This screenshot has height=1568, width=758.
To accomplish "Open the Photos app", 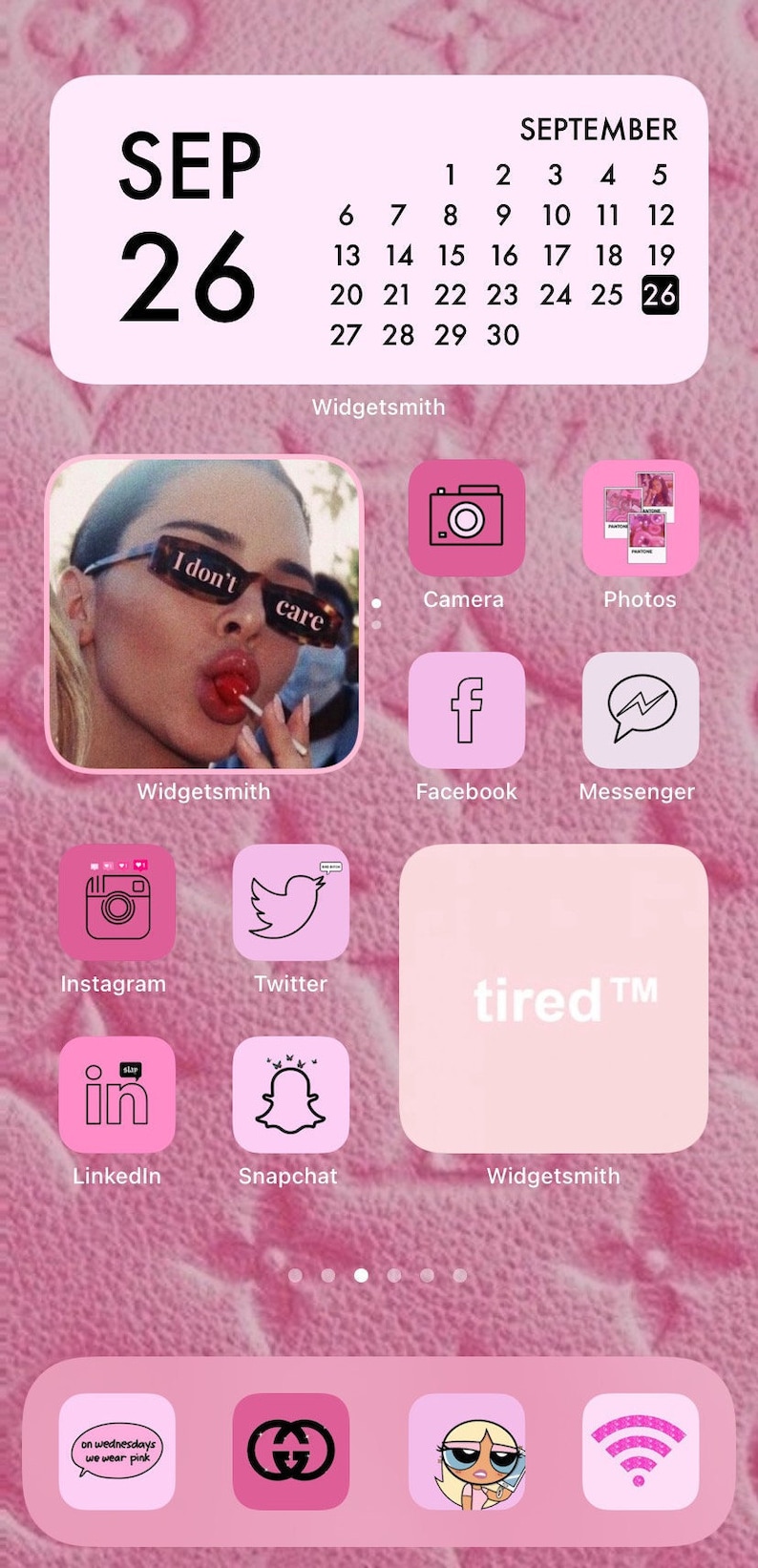I will coord(641,518).
